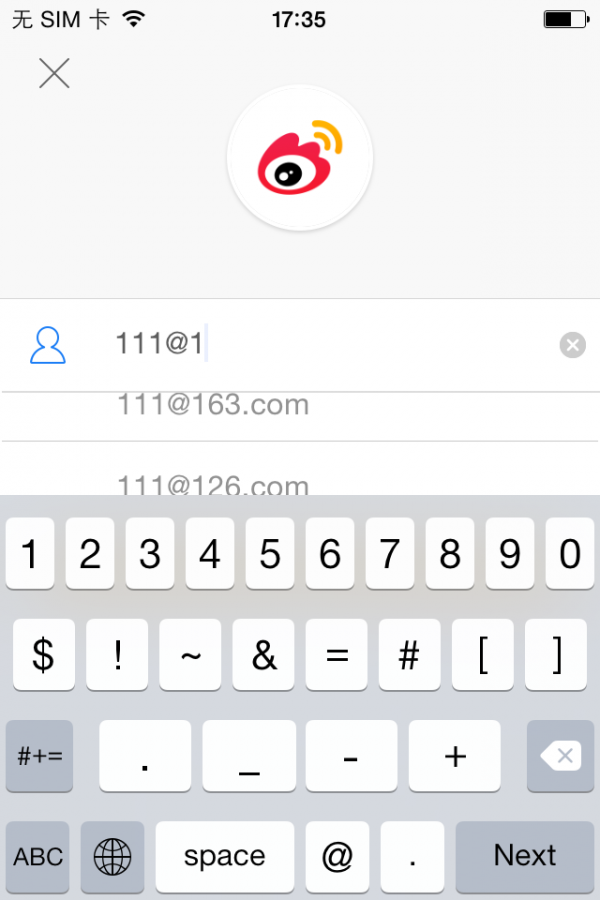Tap the space key
600x900 pixels.
(x=224, y=857)
